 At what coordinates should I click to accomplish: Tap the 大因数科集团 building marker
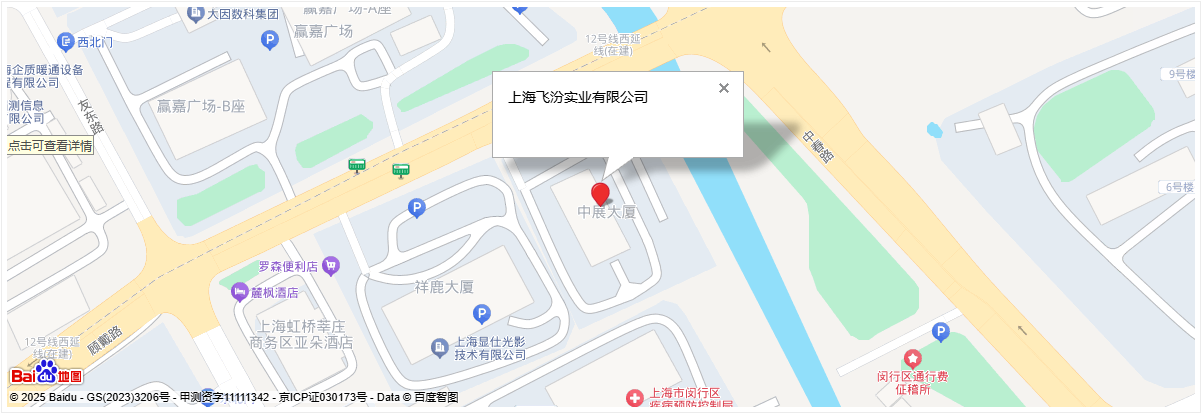click(195, 15)
